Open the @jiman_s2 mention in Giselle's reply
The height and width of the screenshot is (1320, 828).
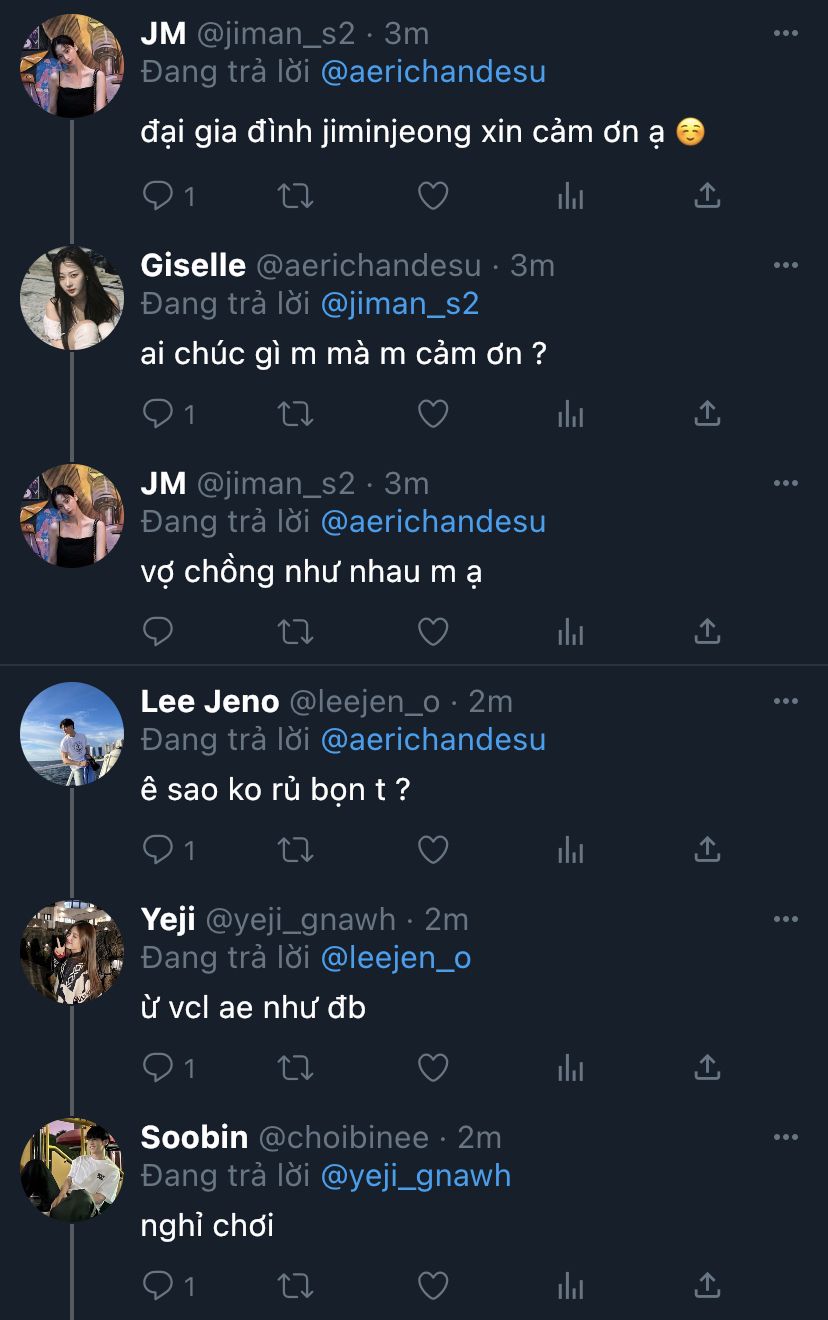click(399, 303)
